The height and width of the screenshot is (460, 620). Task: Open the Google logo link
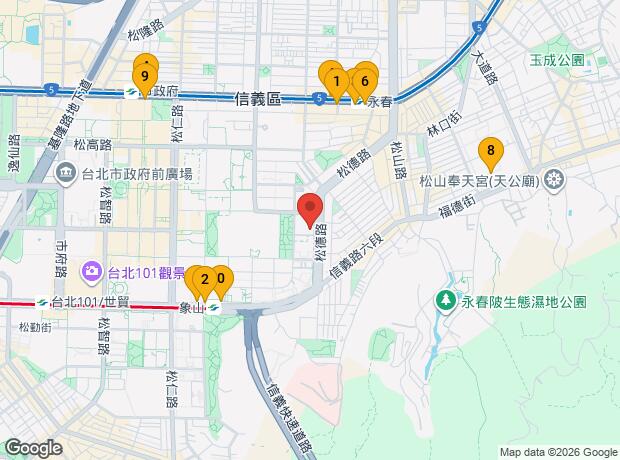[31, 446]
